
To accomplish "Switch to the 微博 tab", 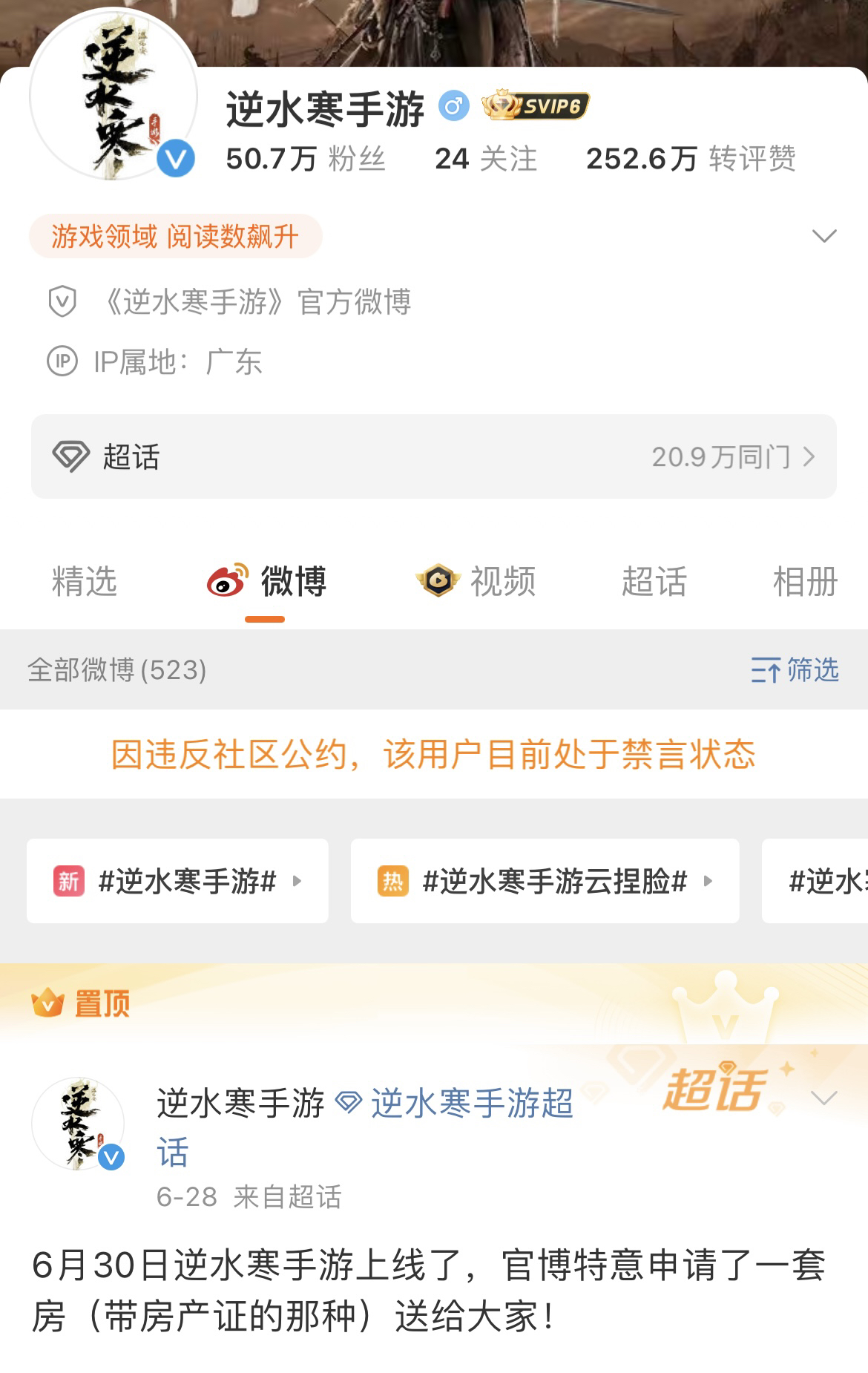I will (x=267, y=581).
